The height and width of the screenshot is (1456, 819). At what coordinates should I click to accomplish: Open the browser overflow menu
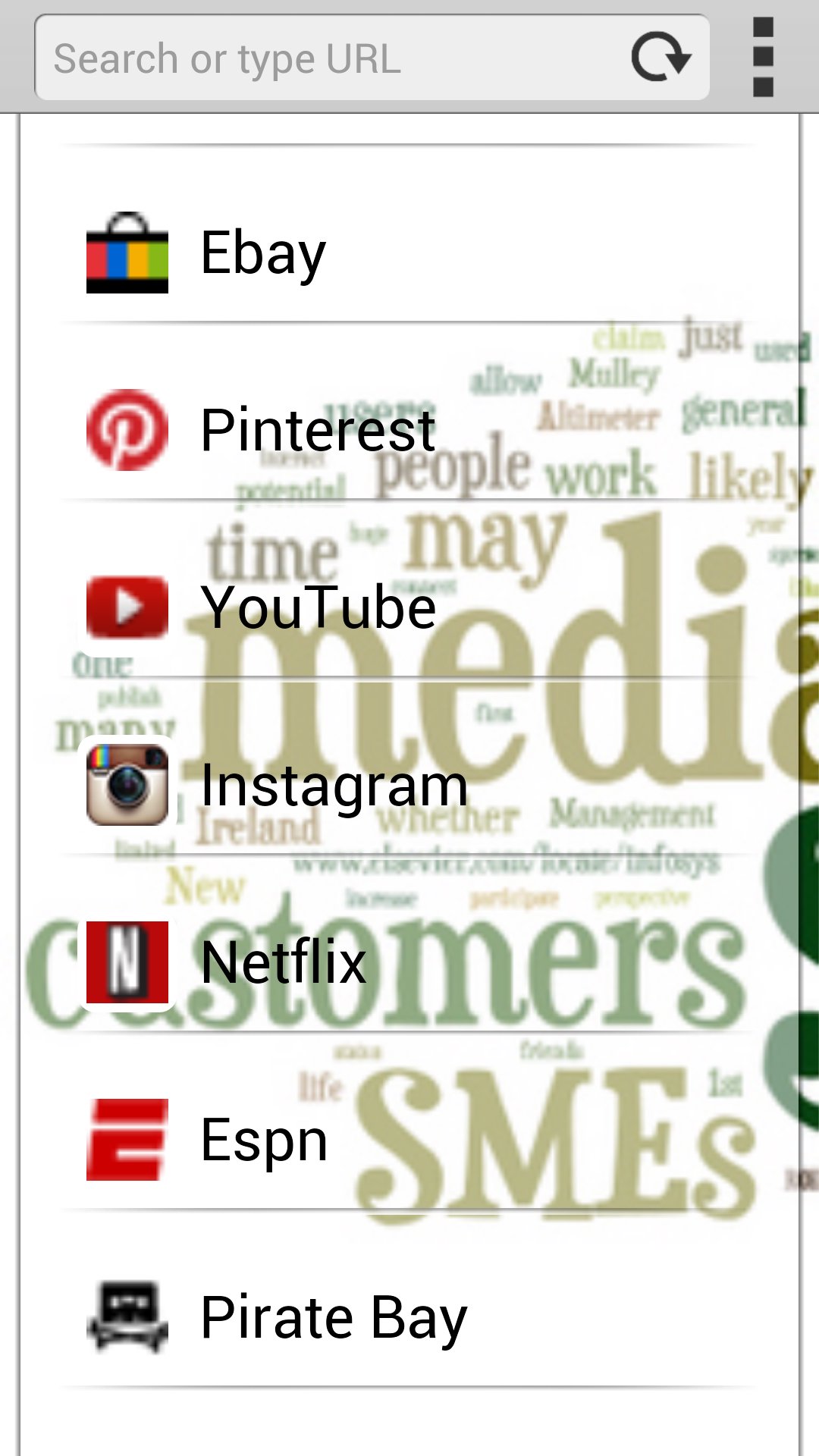(x=762, y=58)
